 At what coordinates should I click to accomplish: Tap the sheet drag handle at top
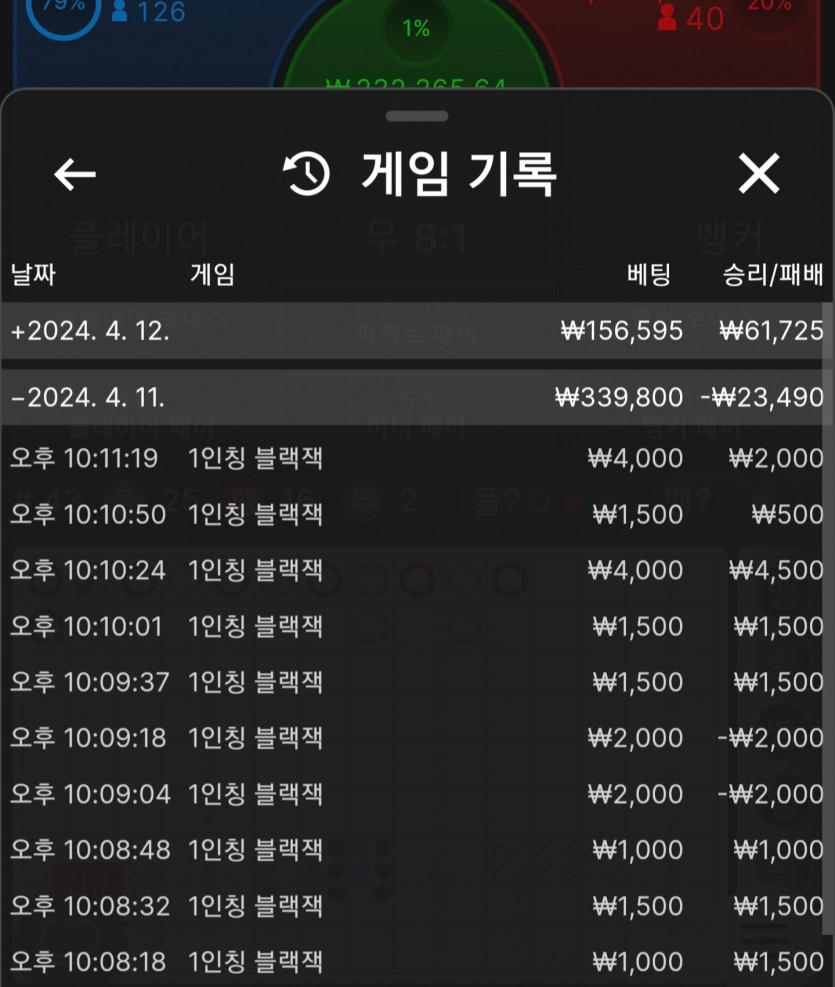[x=417, y=116]
